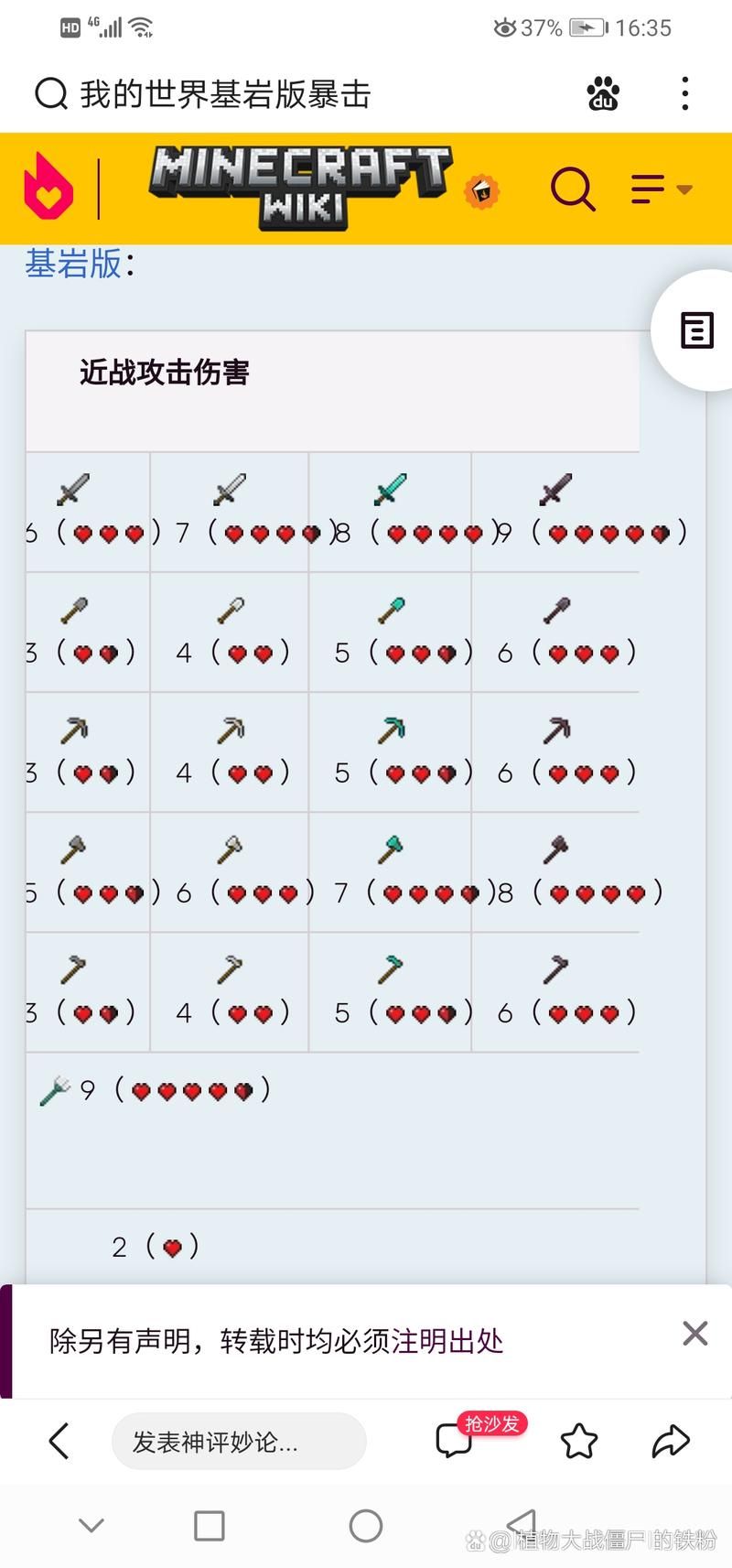This screenshot has height=1568, width=732.
Task: Search the Minecraft Wiki
Action: click(x=573, y=189)
